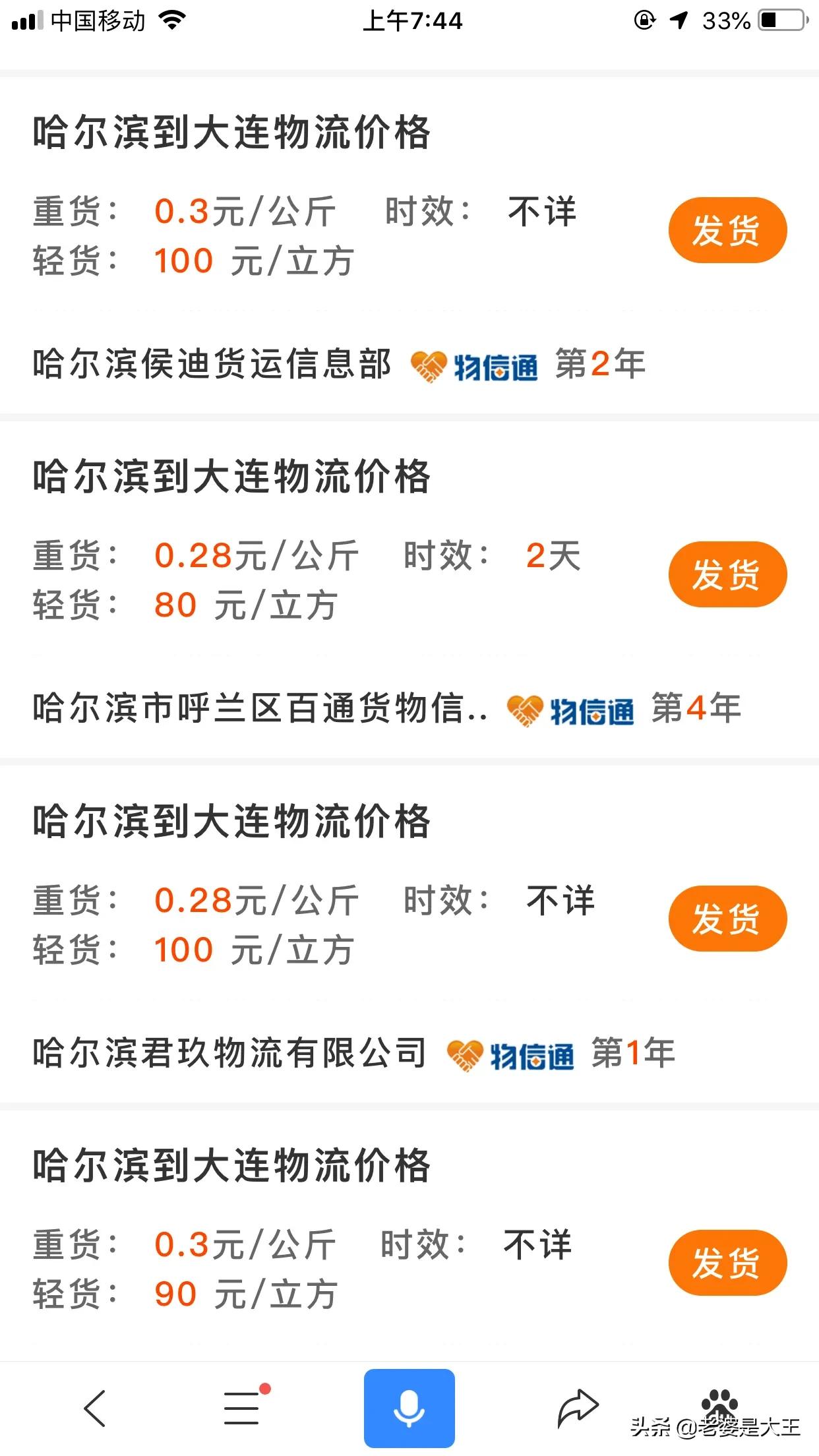
Task: Tap 发货 on the 90 元/立方 listing
Action: point(727,1263)
